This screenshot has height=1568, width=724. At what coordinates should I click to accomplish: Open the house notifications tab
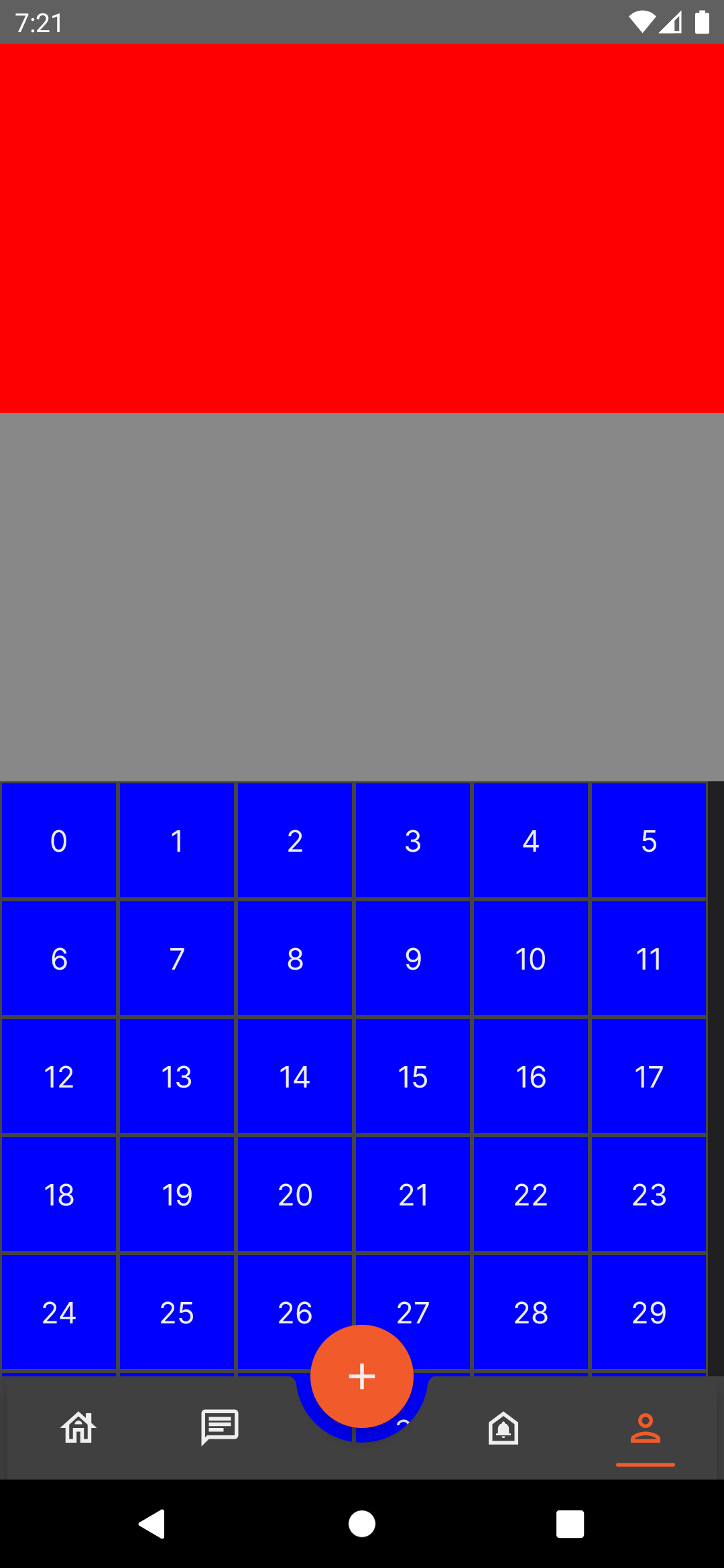click(503, 1428)
